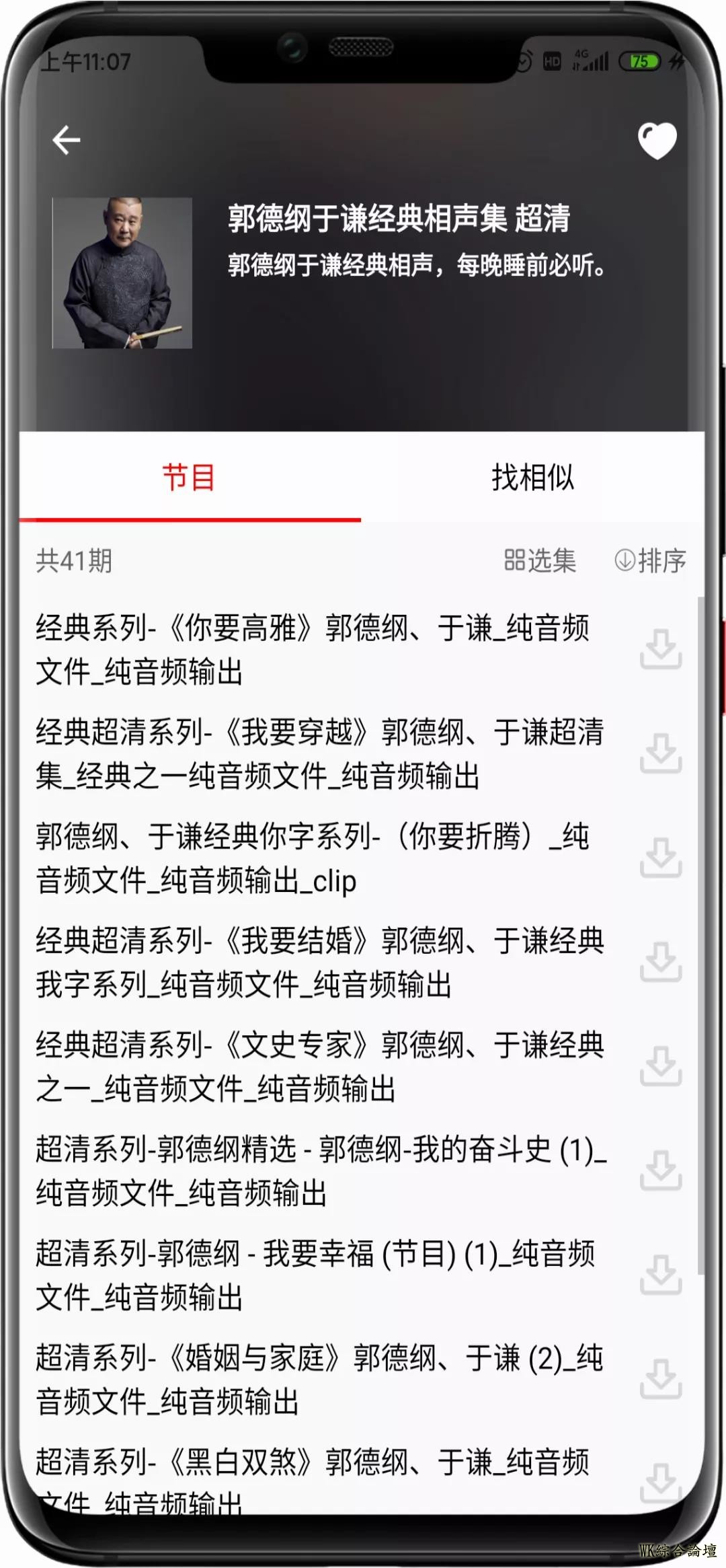Open the album cover image
726x1568 pixels.
[122, 273]
